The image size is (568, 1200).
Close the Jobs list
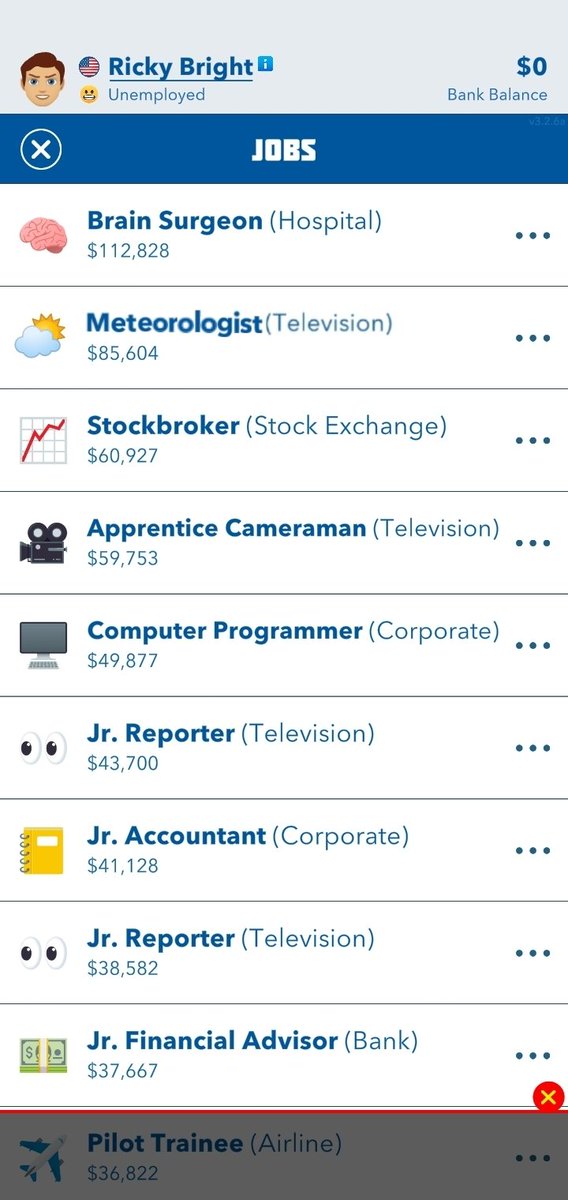point(41,150)
